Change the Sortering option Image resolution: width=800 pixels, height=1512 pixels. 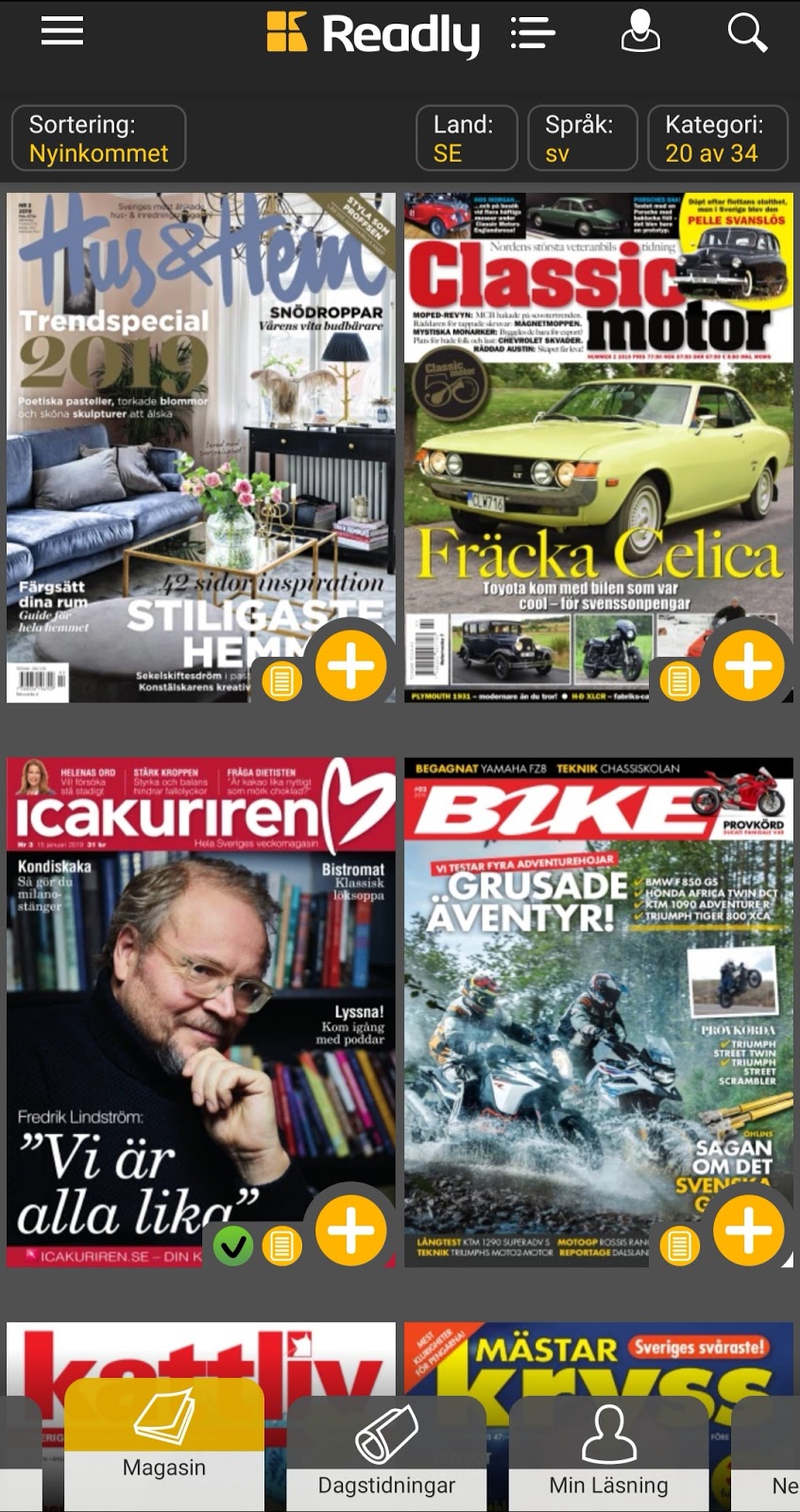click(x=98, y=138)
